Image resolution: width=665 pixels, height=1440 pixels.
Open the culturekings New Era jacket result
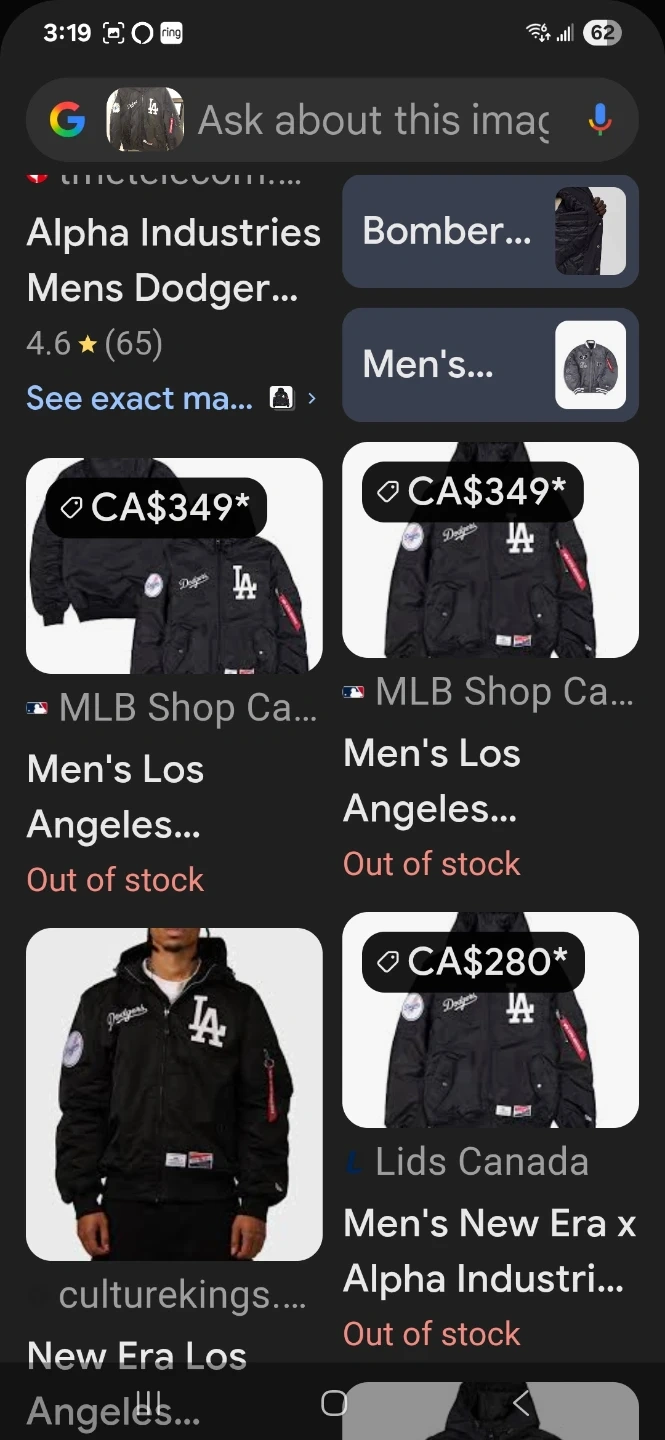tap(174, 1094)
